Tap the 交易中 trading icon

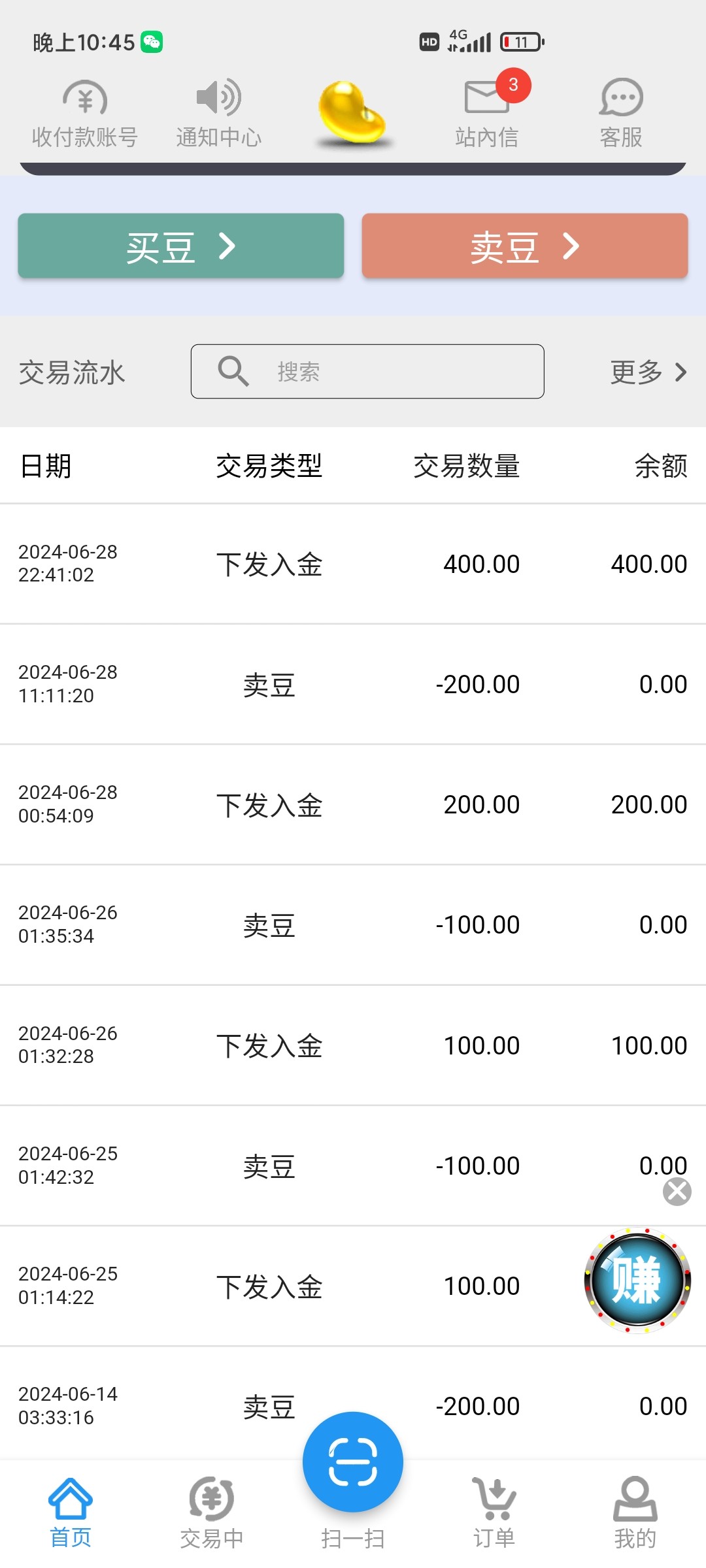[x=212, y=1500]
